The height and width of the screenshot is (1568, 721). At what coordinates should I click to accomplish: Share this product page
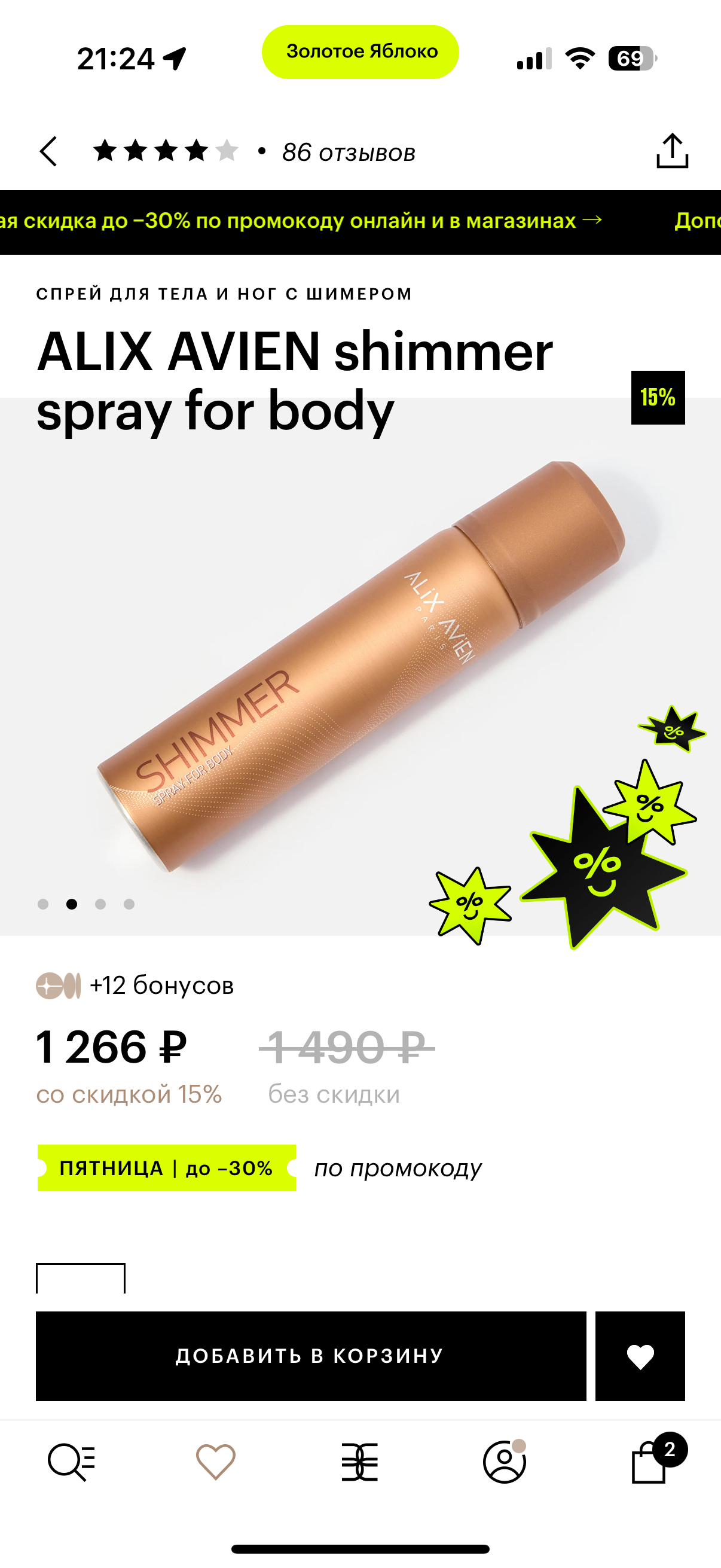coord(672,151)
